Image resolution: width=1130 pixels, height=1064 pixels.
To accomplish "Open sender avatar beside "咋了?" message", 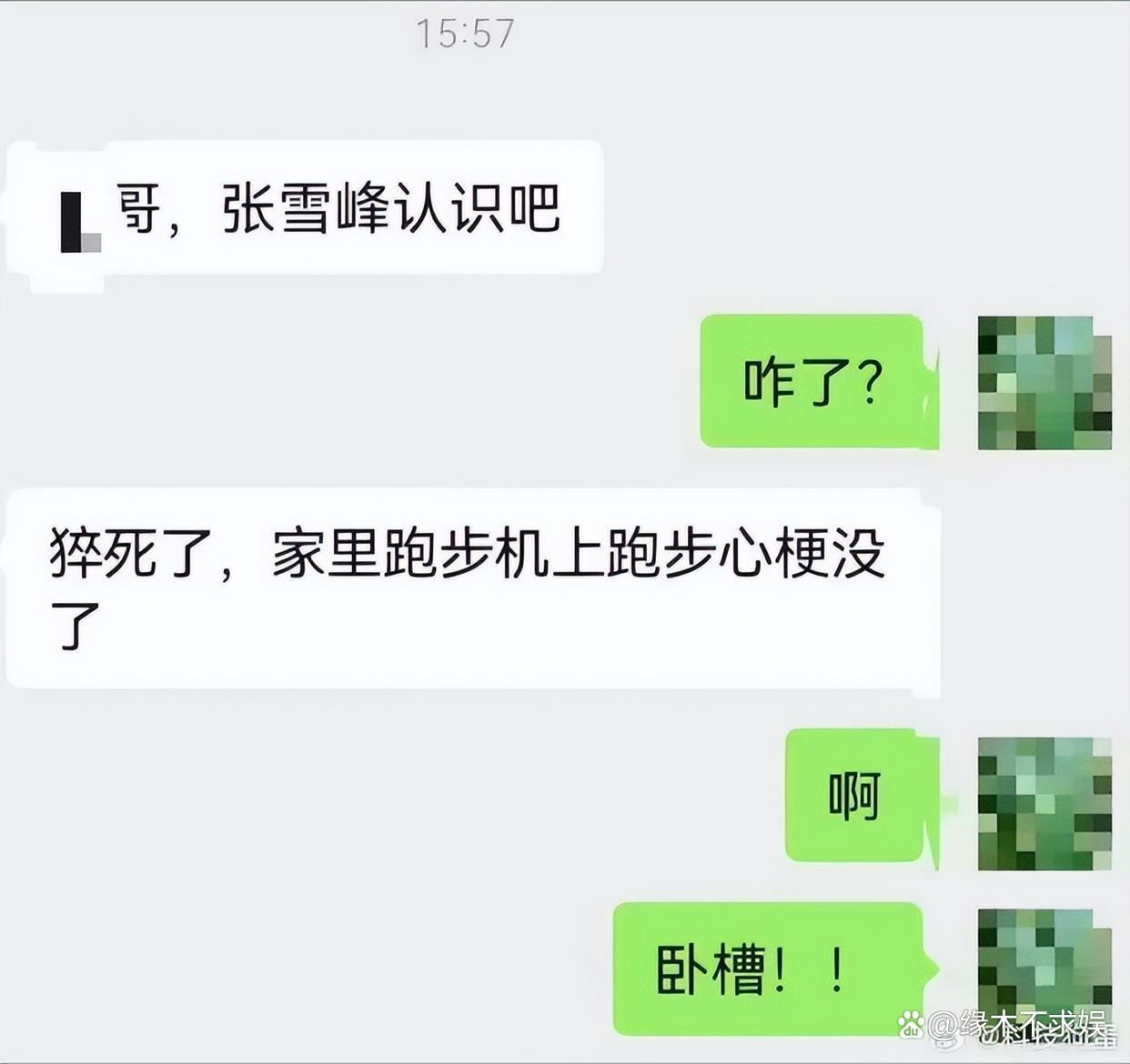I will click(x=1044, y=382).
